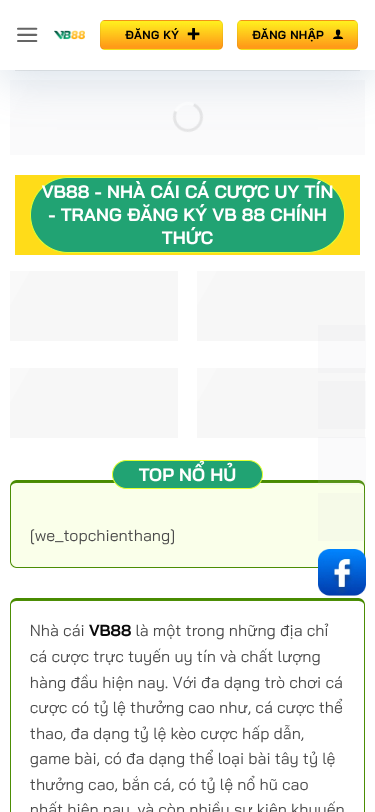This screenshot has width=375, height=812.
Task: Tap the ĐĂNG NHẬP login button
Action: (x=297, y=35)
